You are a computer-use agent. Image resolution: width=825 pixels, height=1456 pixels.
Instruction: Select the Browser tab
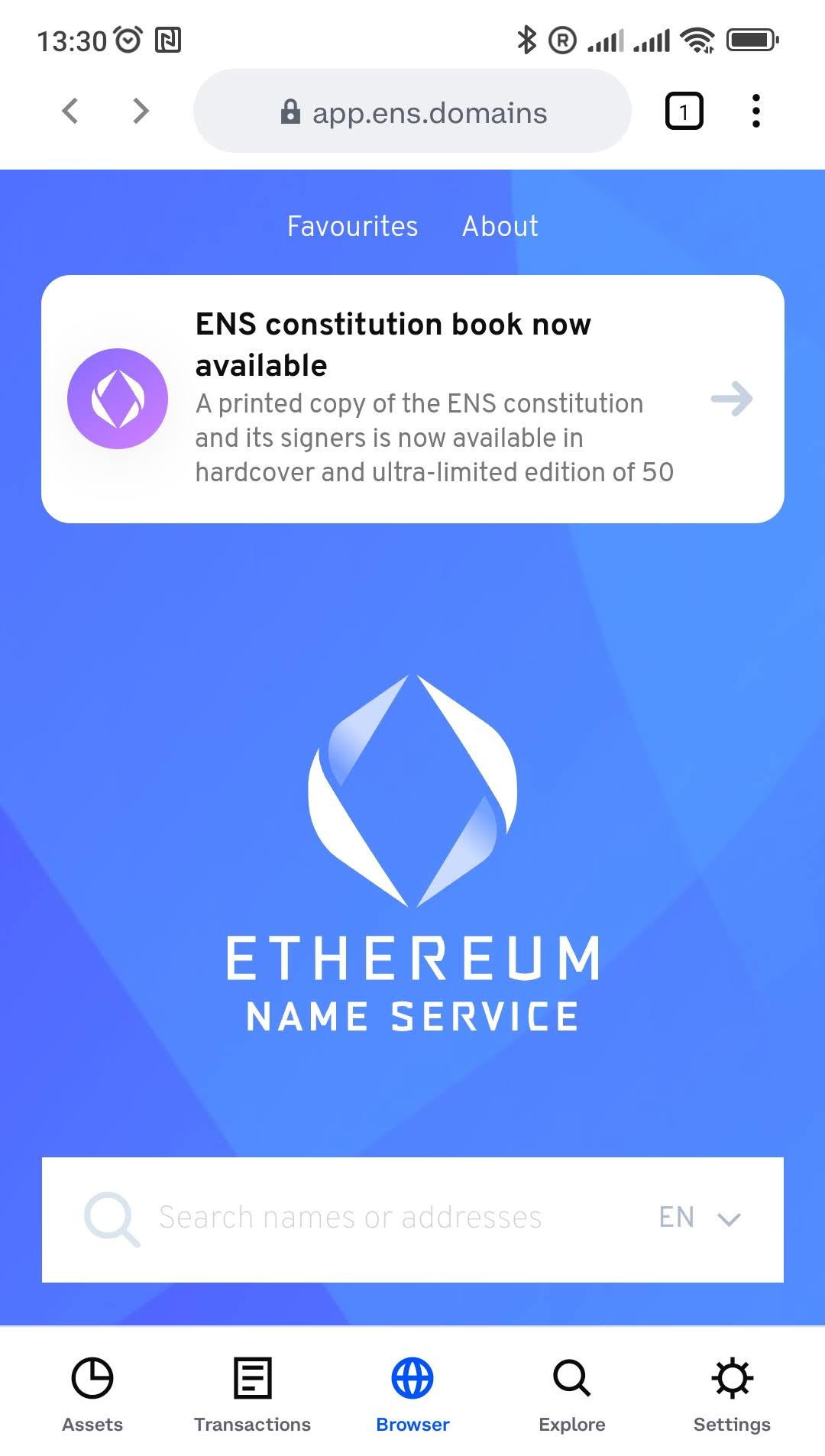tap(412, 1394)
